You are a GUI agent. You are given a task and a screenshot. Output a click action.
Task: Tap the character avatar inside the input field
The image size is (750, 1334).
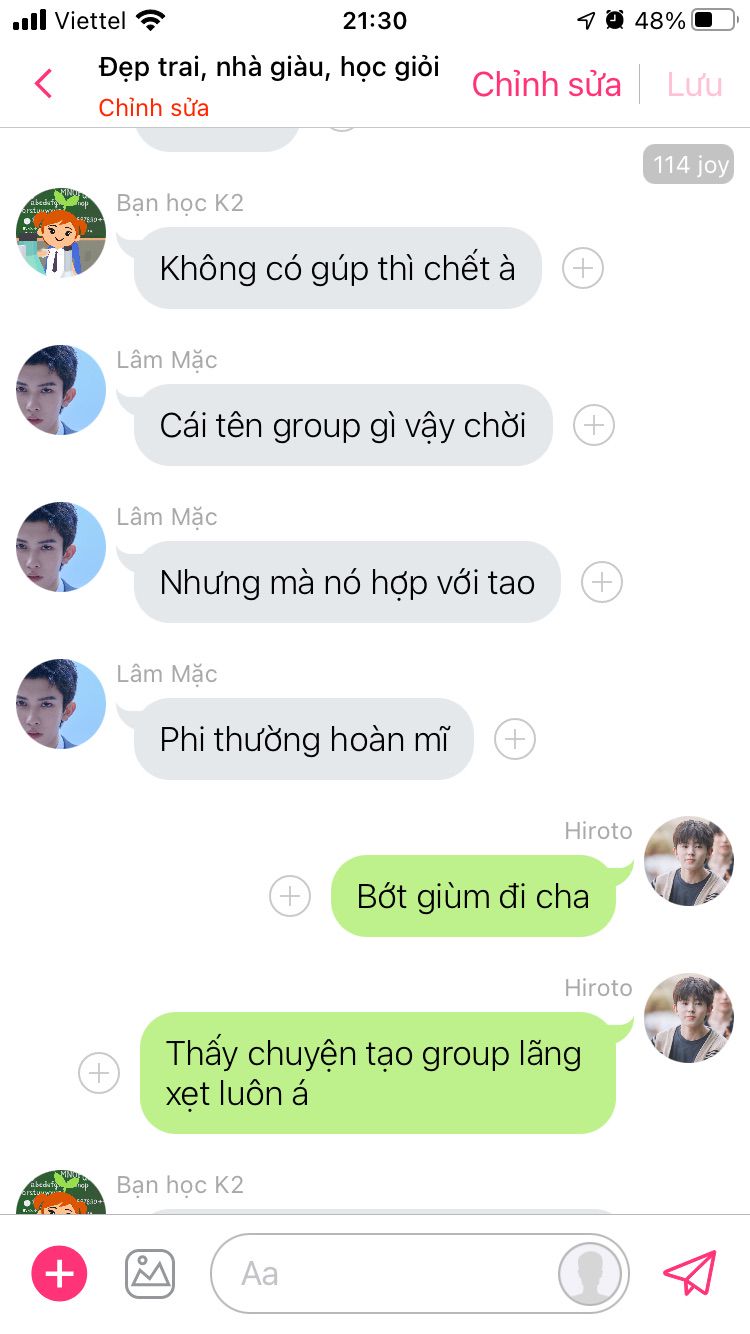[x=590, y=1274]
